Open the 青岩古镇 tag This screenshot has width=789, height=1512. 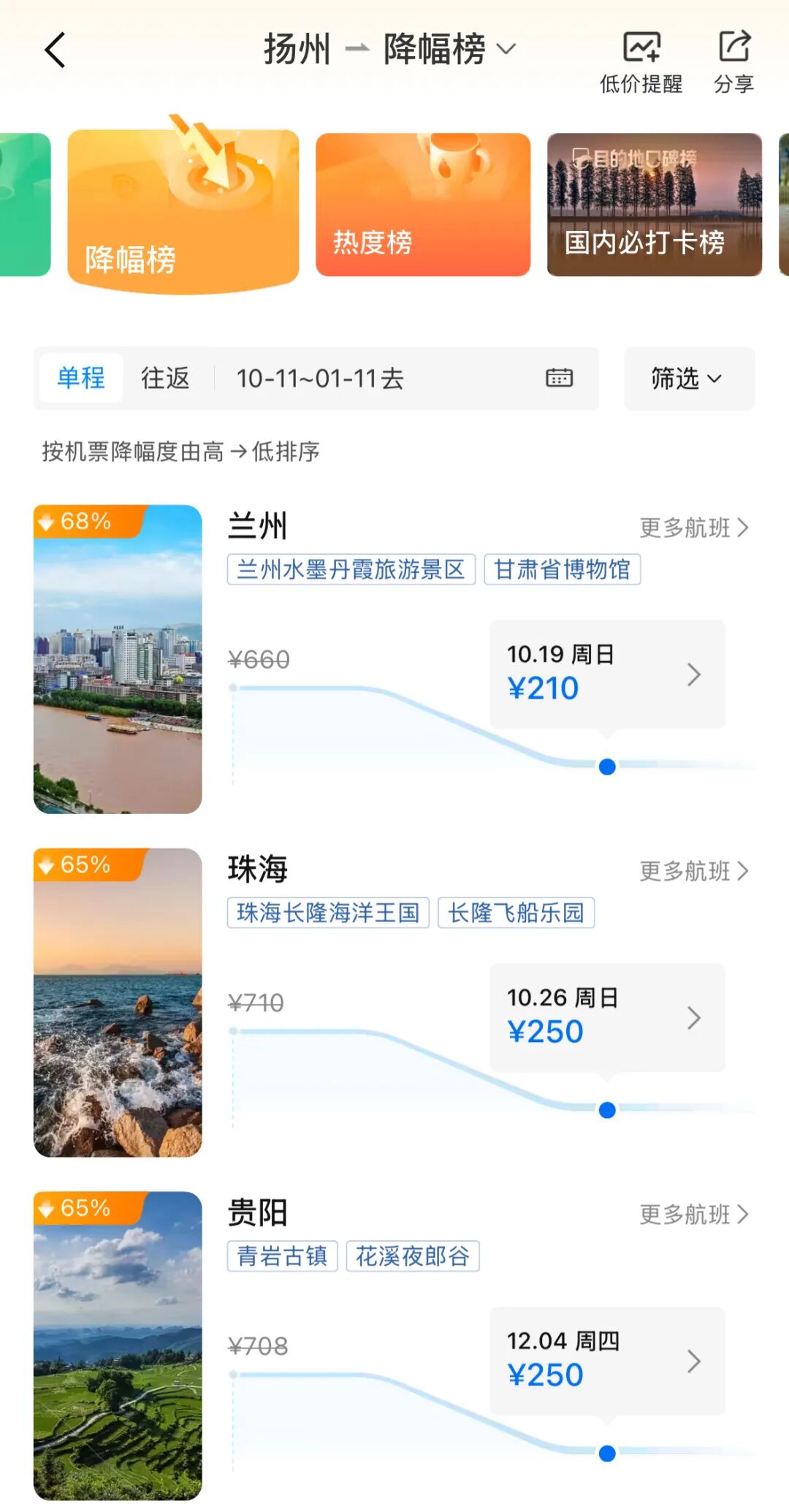click(x=282, y=1256)
